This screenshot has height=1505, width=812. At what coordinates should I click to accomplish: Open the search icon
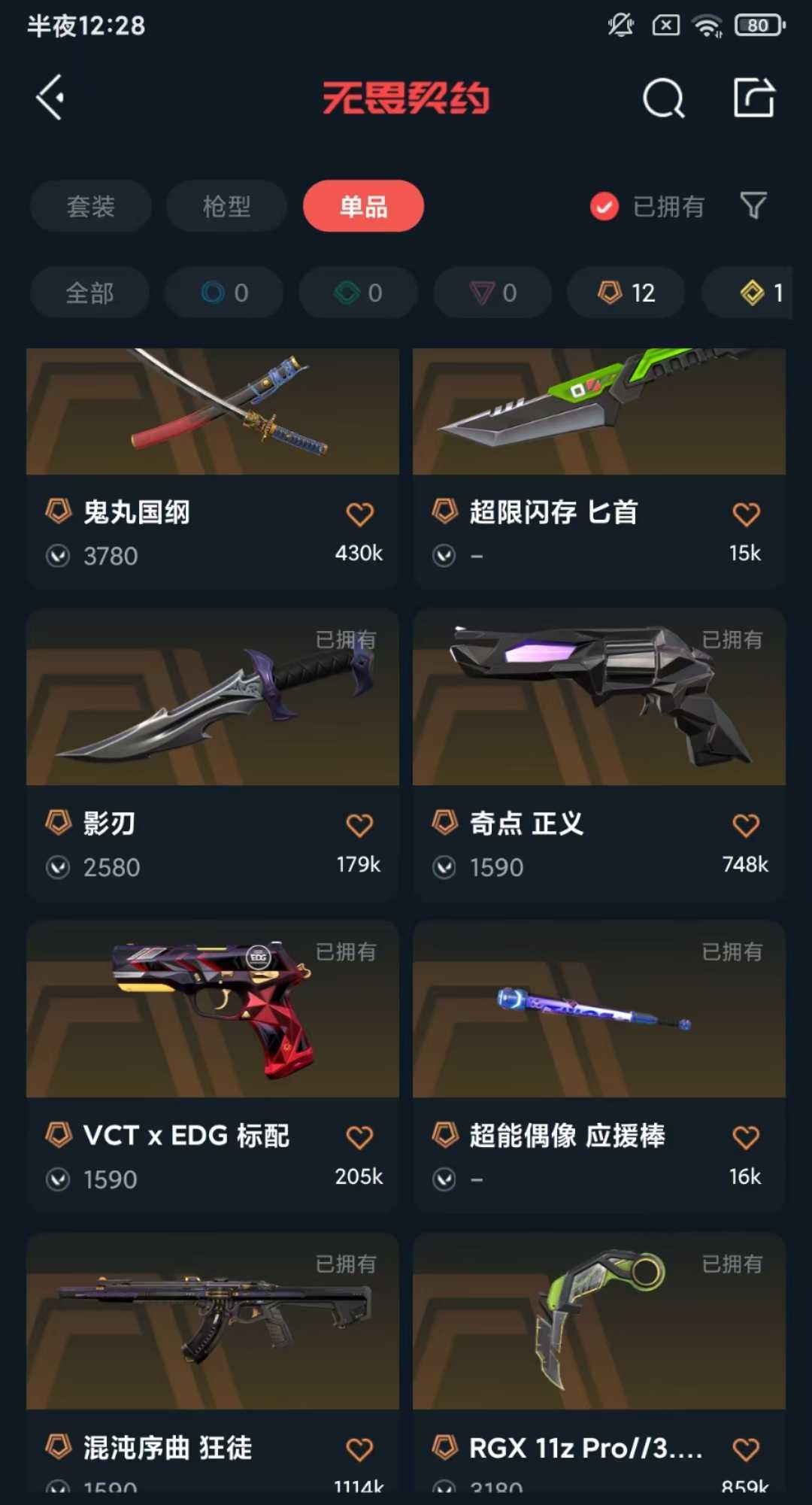point(663,98)
